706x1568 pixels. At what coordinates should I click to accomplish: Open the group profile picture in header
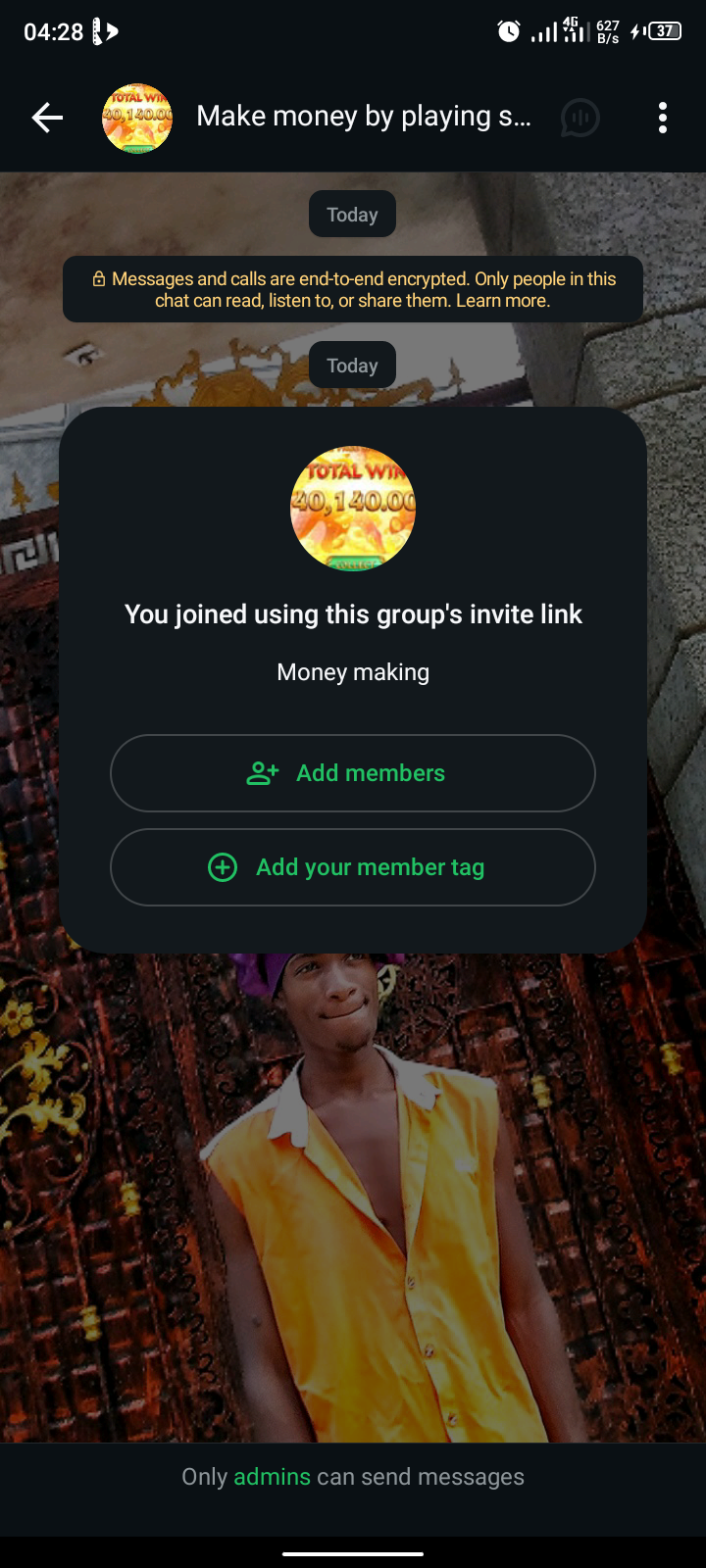tap(137, 118)
